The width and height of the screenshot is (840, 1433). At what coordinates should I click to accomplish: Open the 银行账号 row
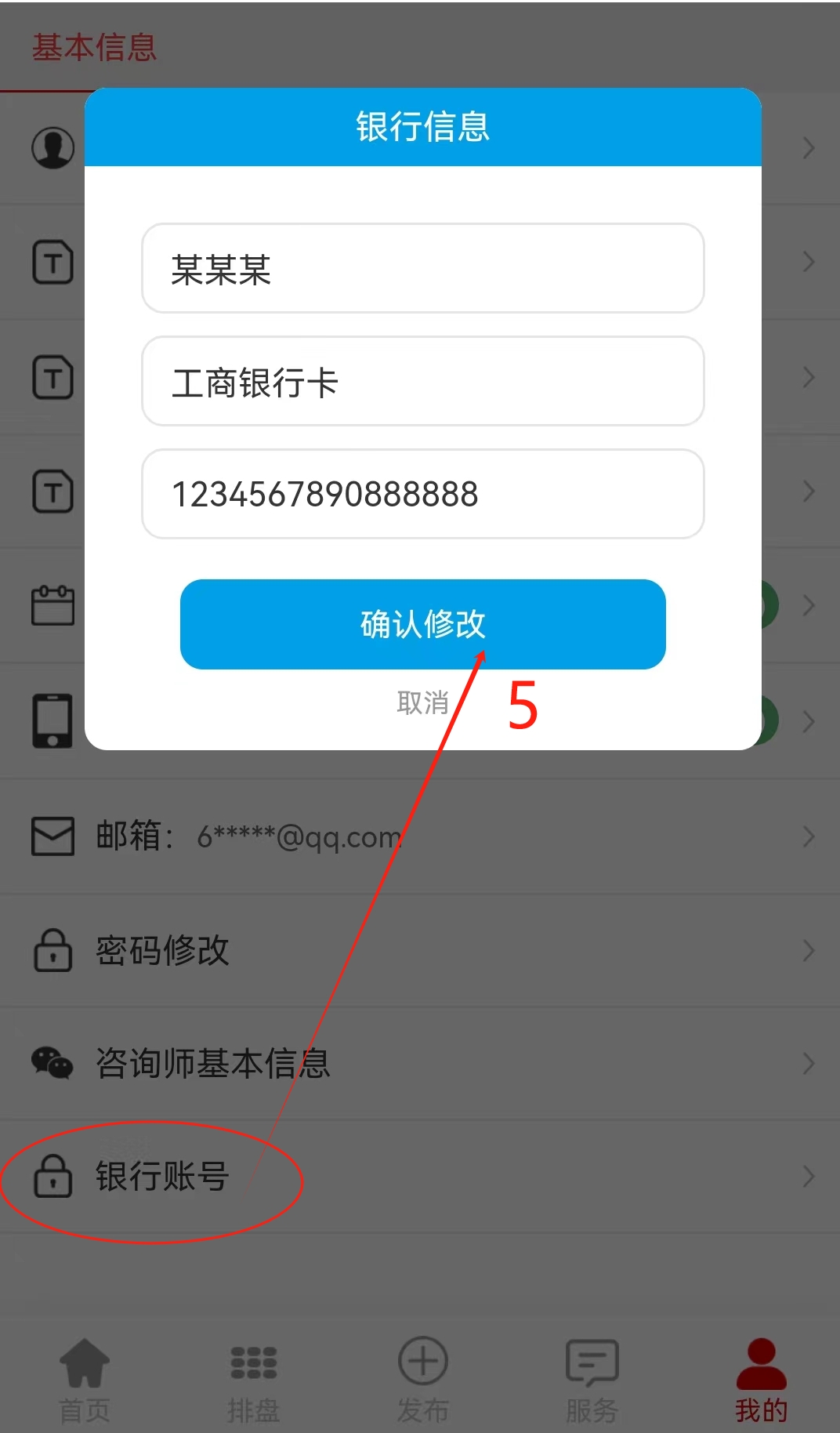420,1176
